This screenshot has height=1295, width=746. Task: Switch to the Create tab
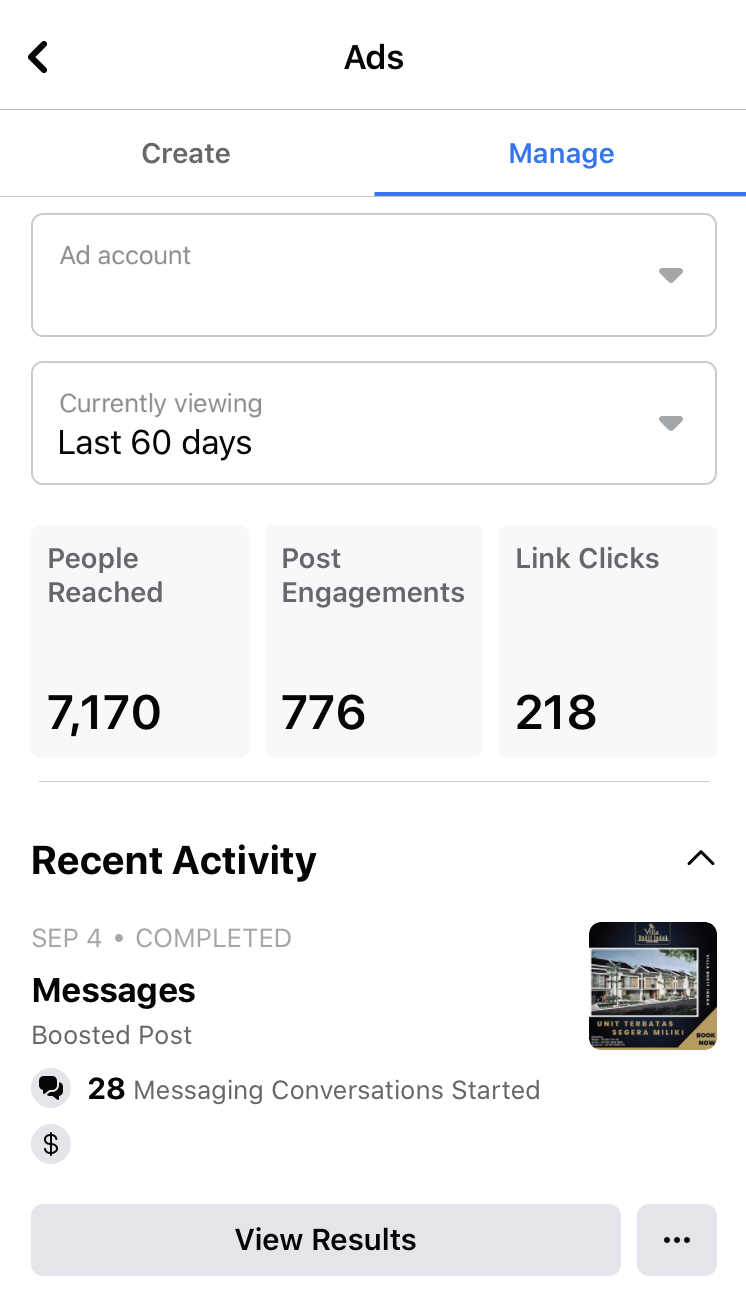186,153
